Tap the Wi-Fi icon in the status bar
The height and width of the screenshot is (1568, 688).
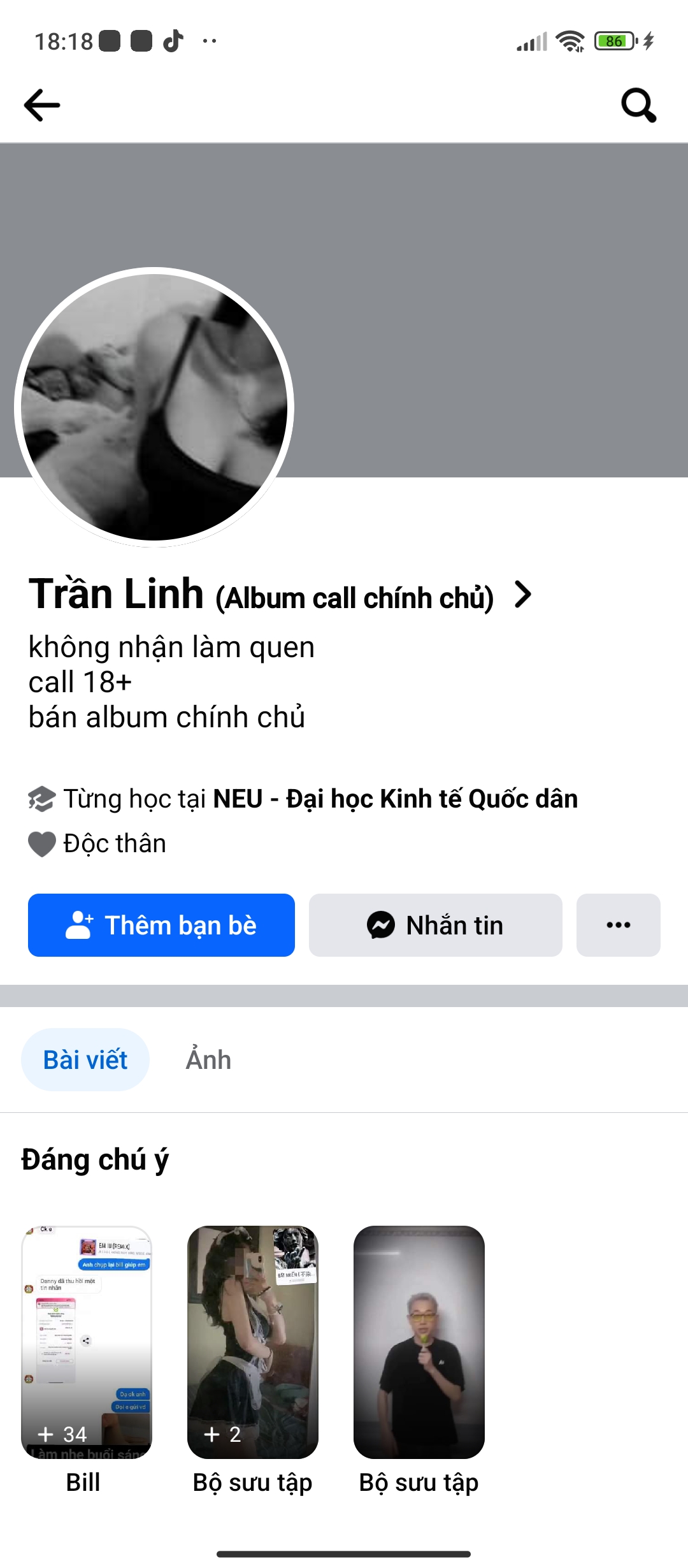(x=569, y=41)
